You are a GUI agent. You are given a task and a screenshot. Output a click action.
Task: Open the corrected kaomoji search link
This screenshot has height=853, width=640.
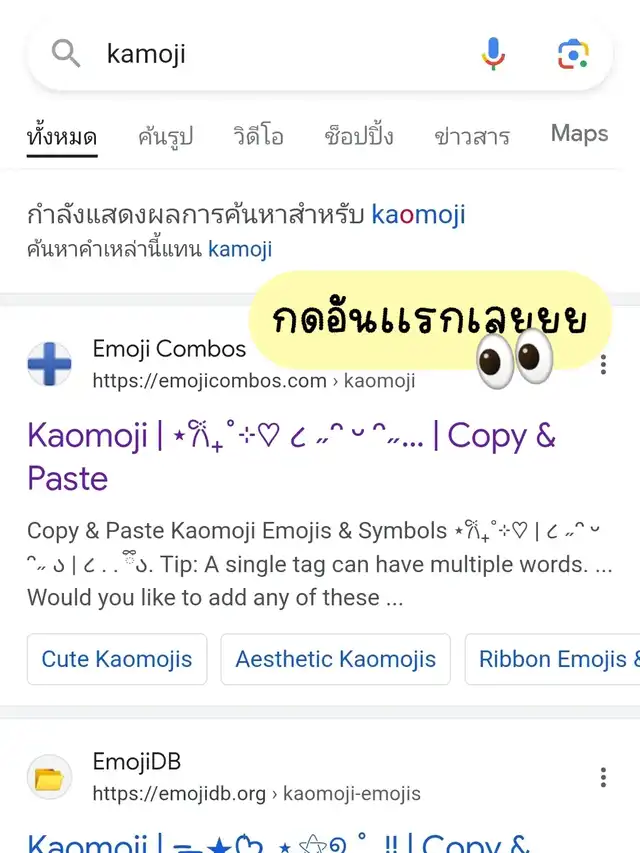point(418,214)
